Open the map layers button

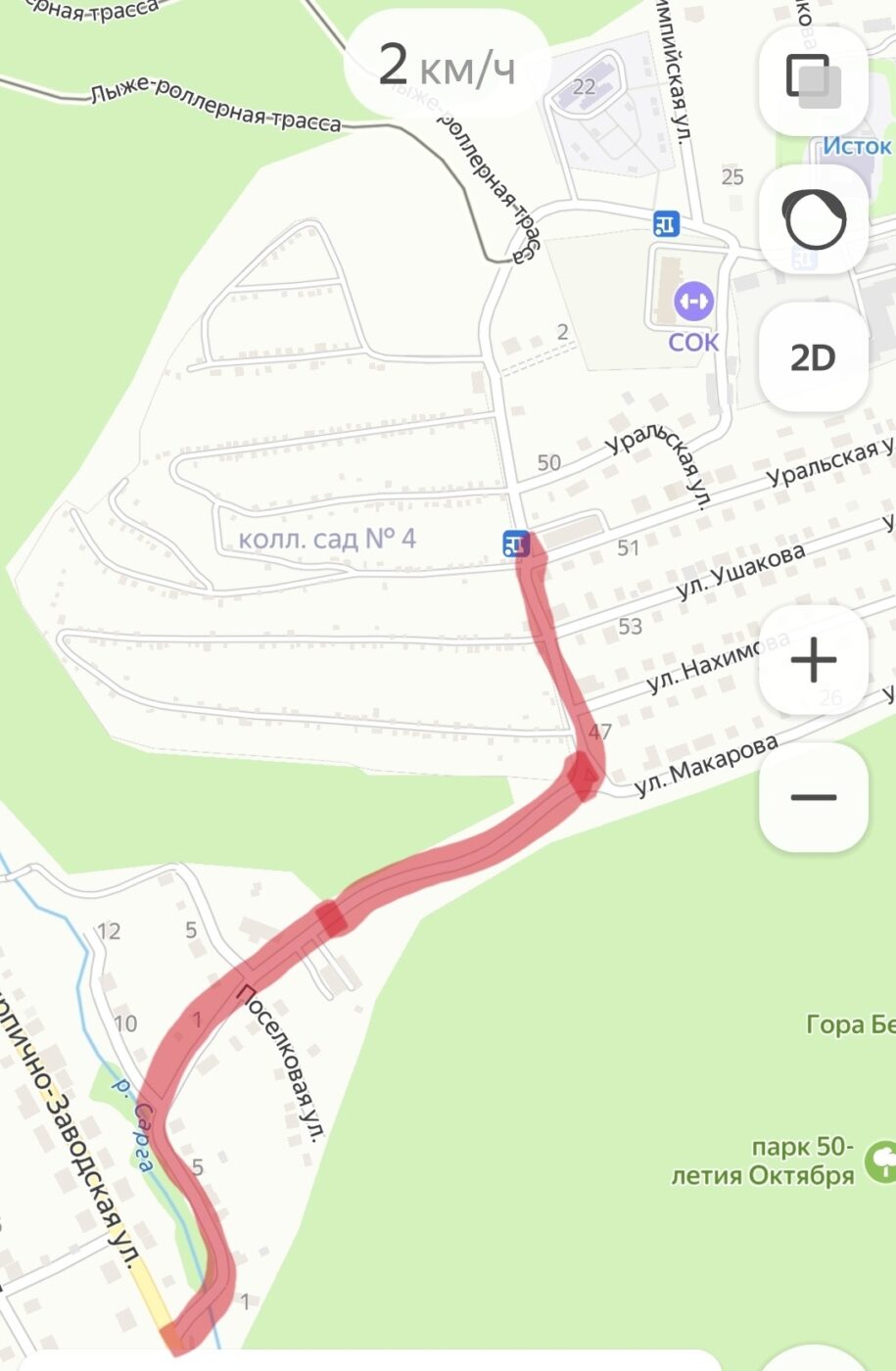pyautogui.click(x=813, y=80)
